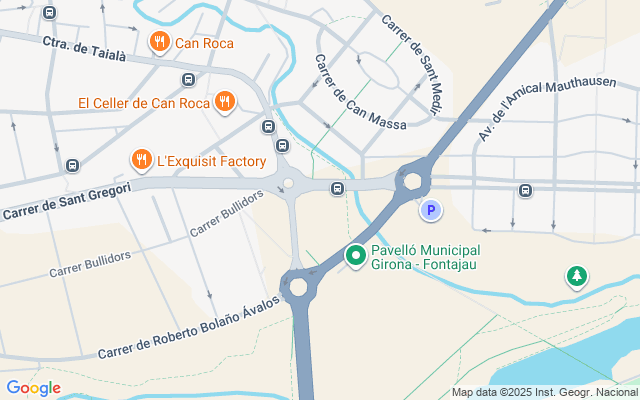The width and height of the screenshot is (640, 400).
Task: Select El Celler de Can Roca marker
Action: pos(224,102)
